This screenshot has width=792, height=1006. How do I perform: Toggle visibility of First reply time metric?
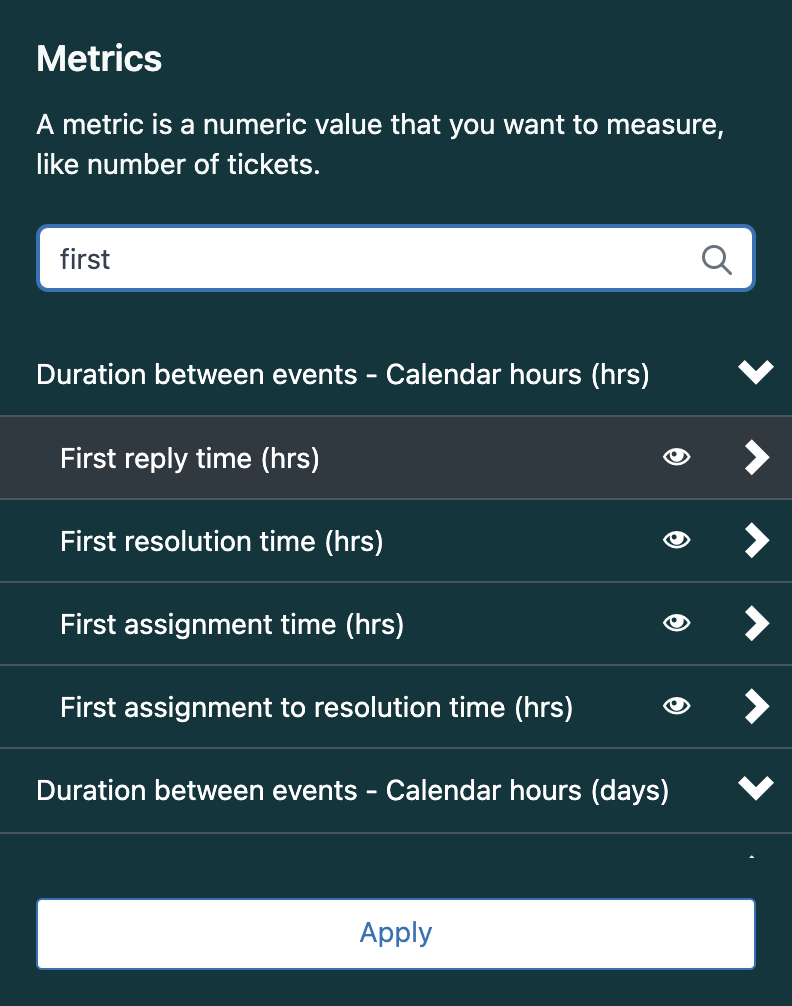(676, 457)
